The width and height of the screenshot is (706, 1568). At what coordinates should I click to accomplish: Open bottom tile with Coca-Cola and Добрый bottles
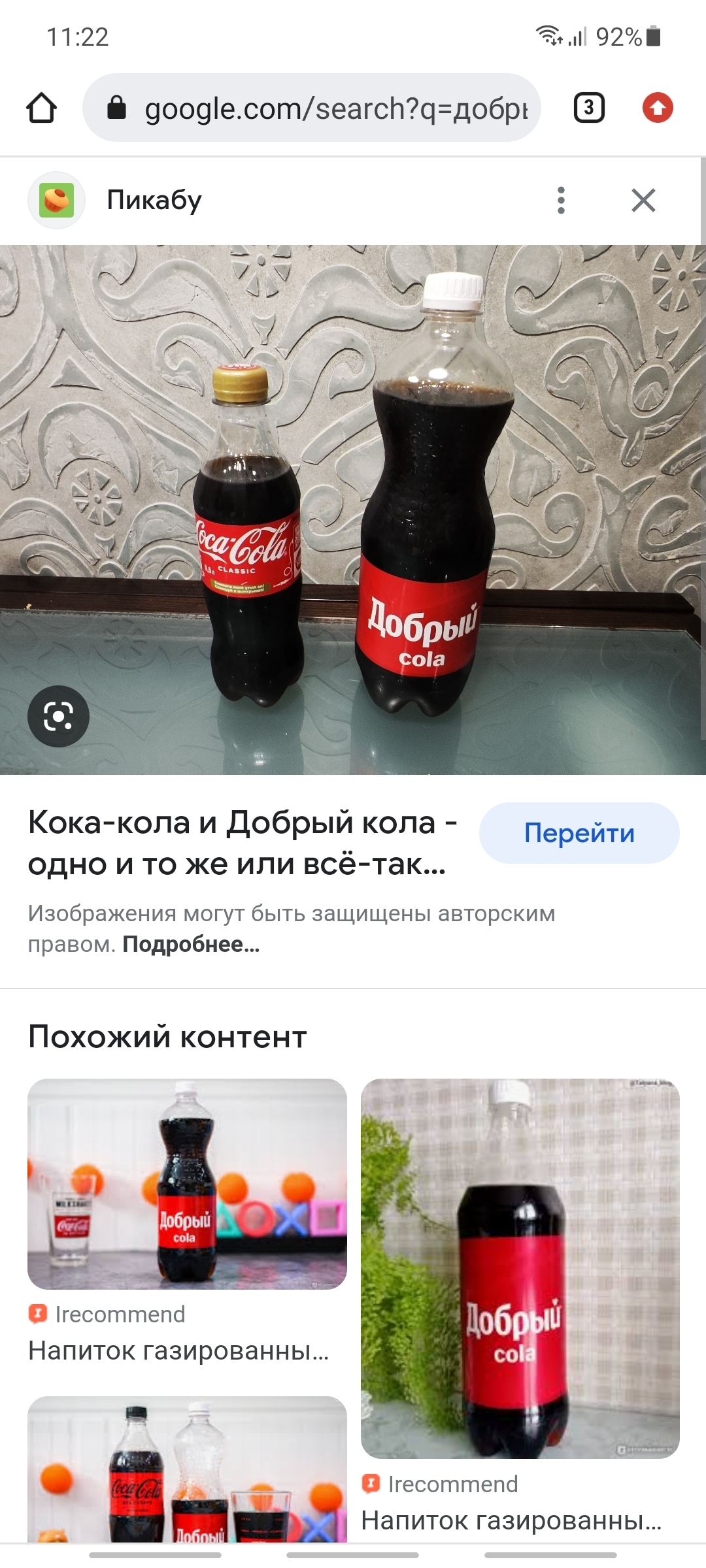187,1470
